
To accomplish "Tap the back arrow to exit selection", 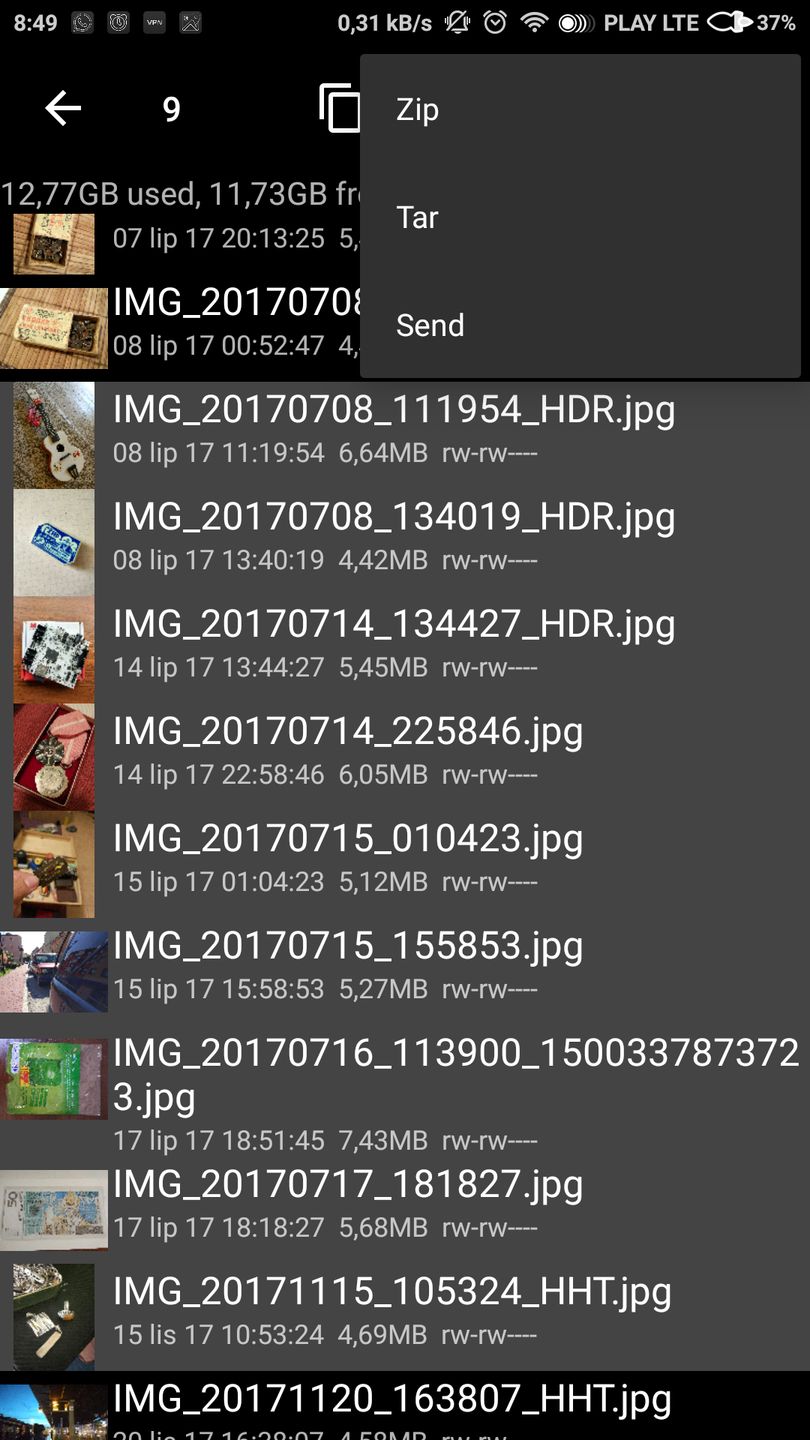I will point(62,108).
